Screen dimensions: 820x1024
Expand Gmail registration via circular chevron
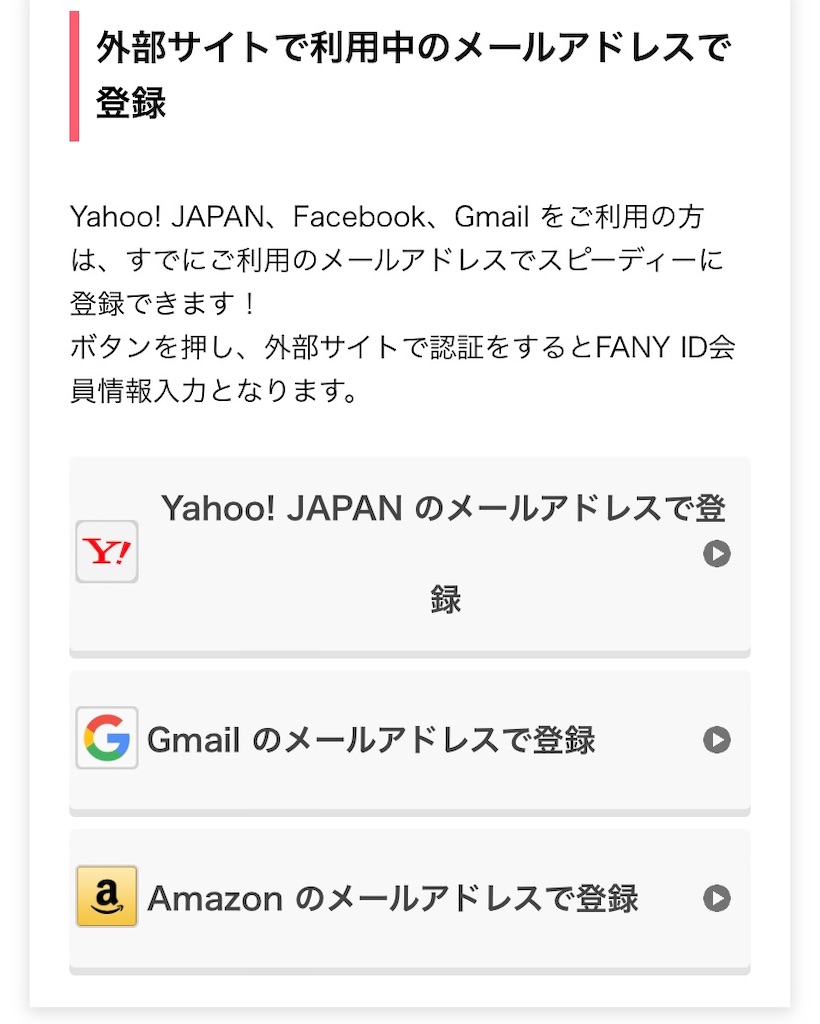(716, 740)
